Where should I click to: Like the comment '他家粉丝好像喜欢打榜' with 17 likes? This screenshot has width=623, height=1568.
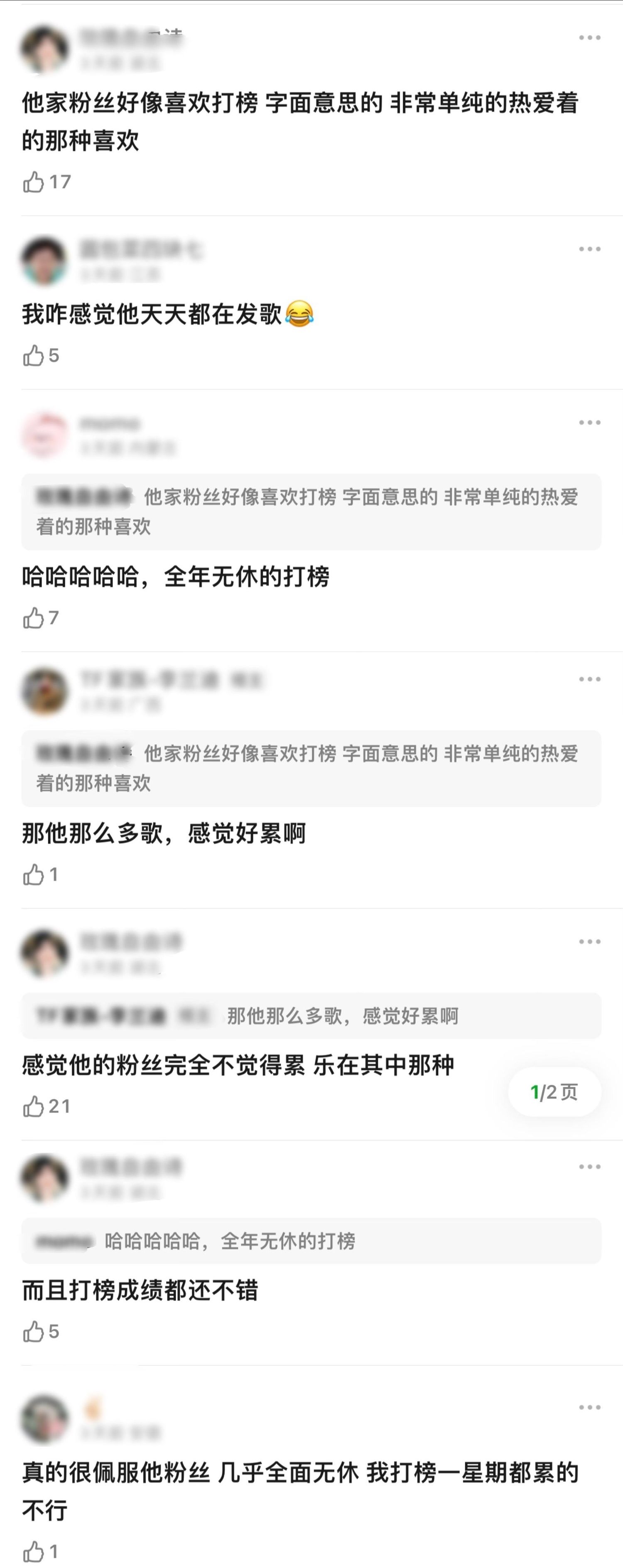pyautogui.click(x=34, y=182)
